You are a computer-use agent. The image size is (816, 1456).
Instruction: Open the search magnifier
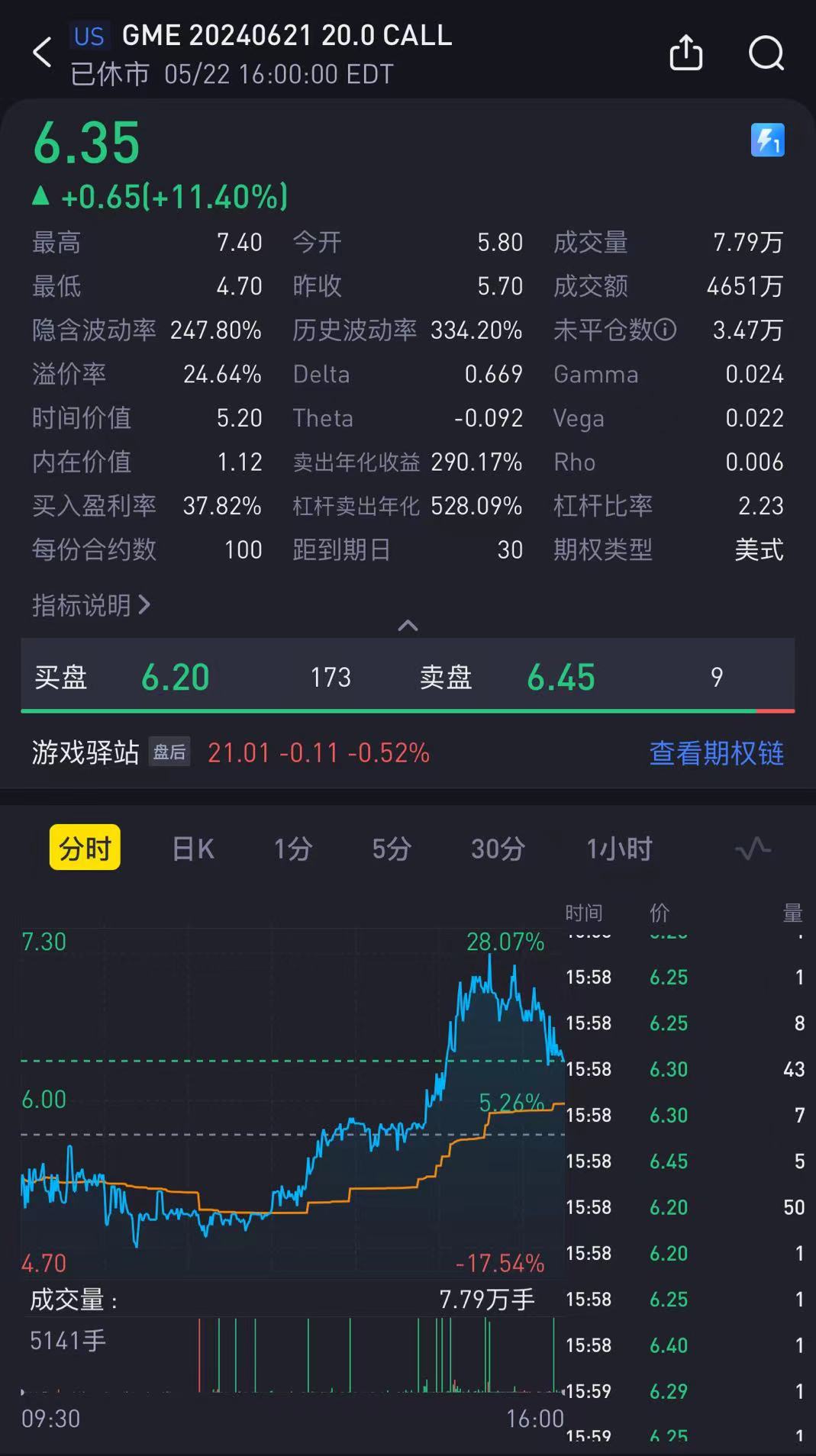pyautogui.click(x=766, y=53)
